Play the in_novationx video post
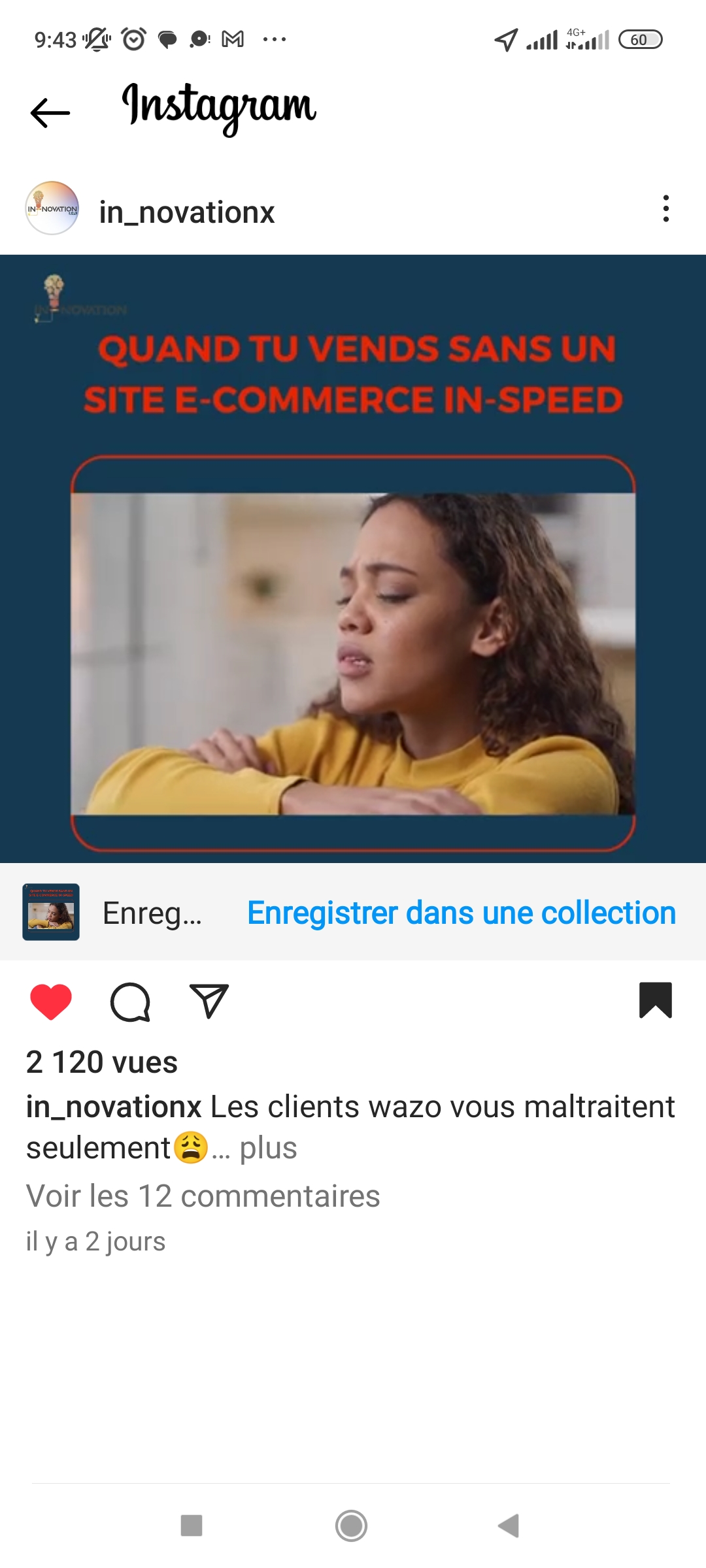Screen dimensions: 706x1568 [x=353, y=559]
